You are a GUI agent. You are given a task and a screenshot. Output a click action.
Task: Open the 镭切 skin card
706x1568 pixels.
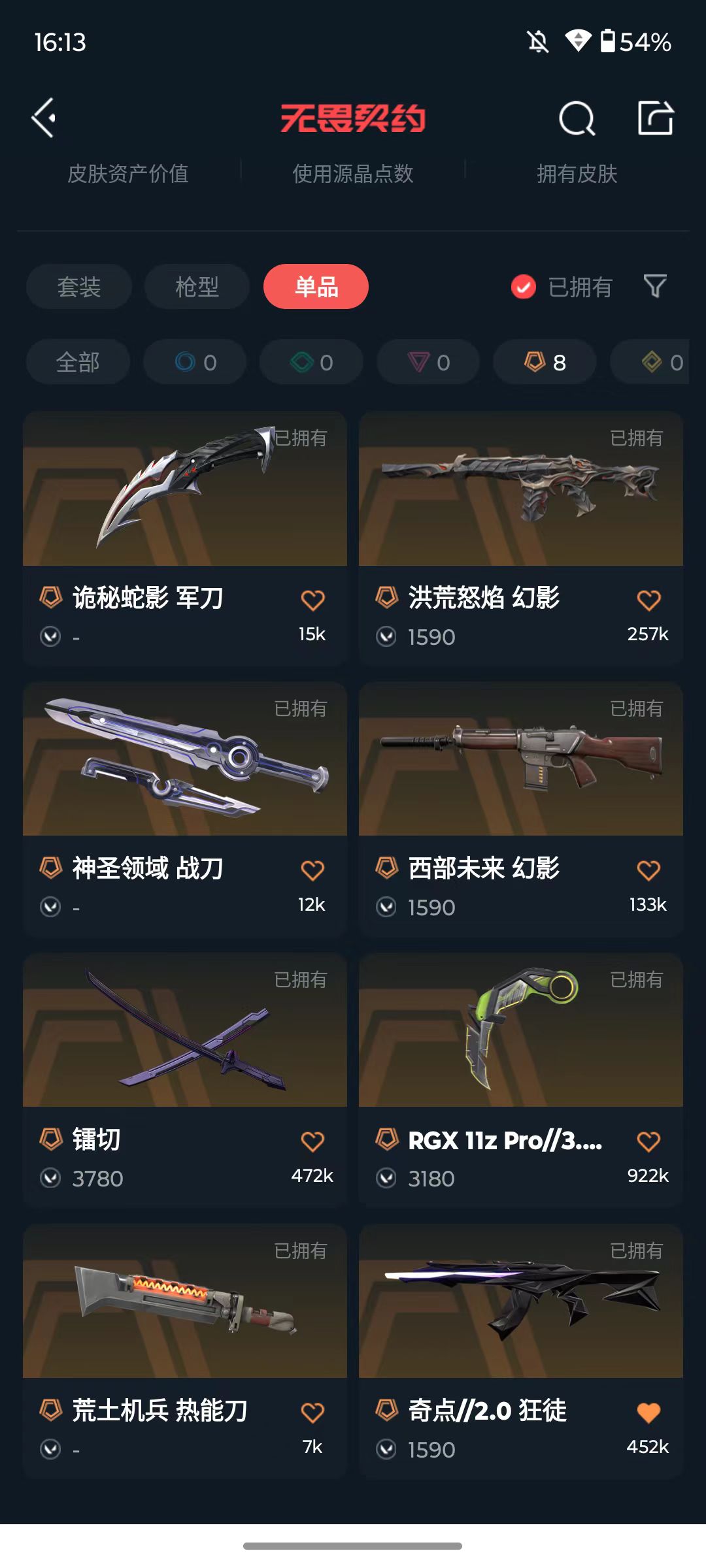(185, 1080)
